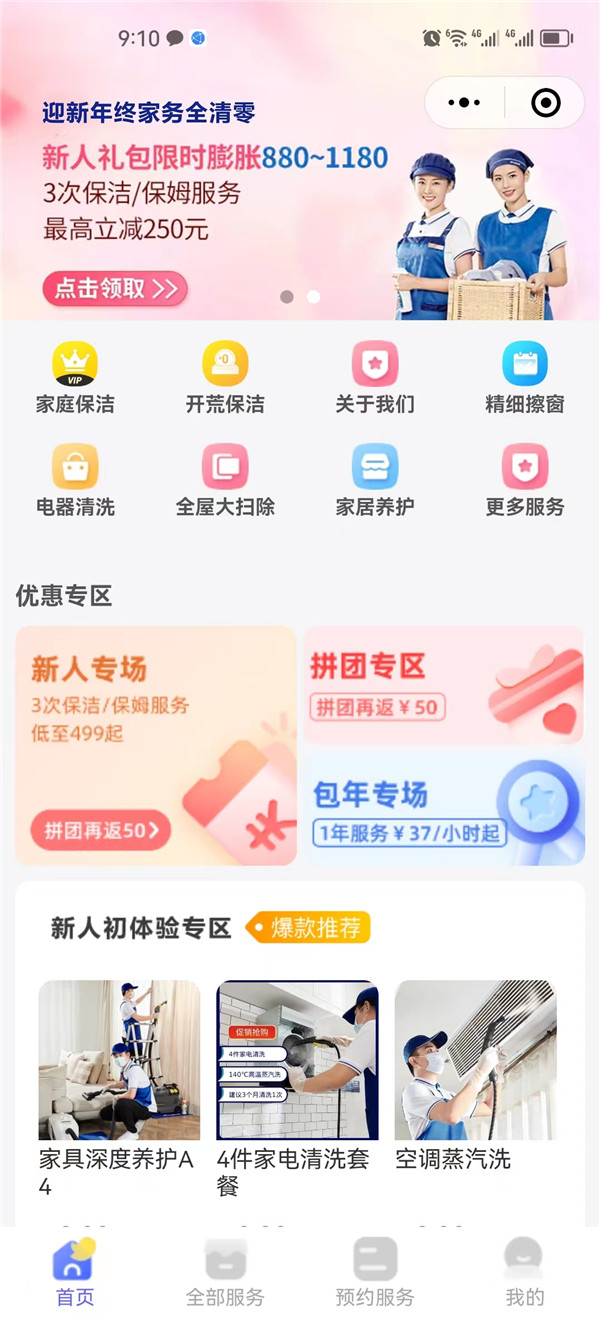Select 开荒保洁 service

[225, 378]
